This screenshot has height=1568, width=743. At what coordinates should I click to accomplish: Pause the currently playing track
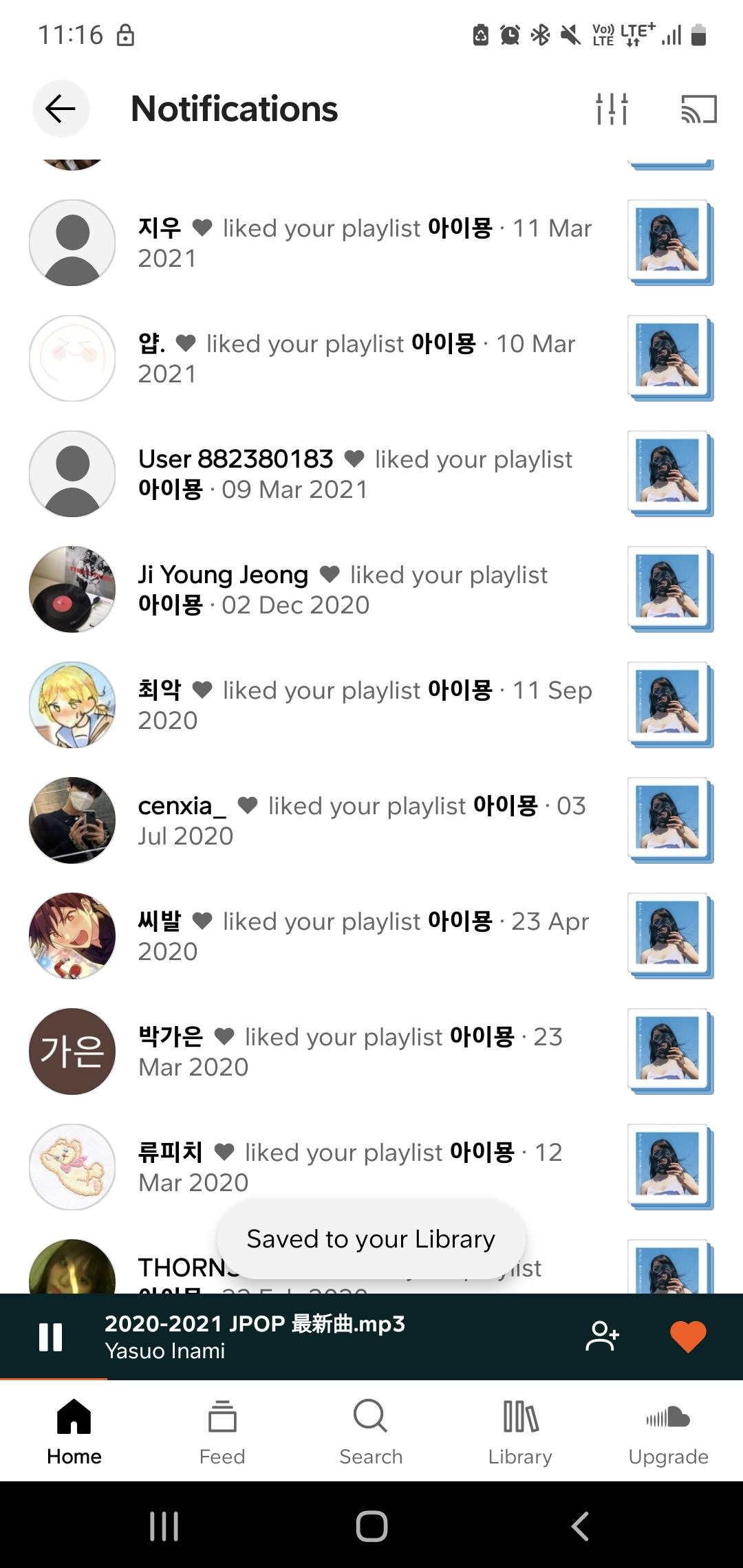50,1337
